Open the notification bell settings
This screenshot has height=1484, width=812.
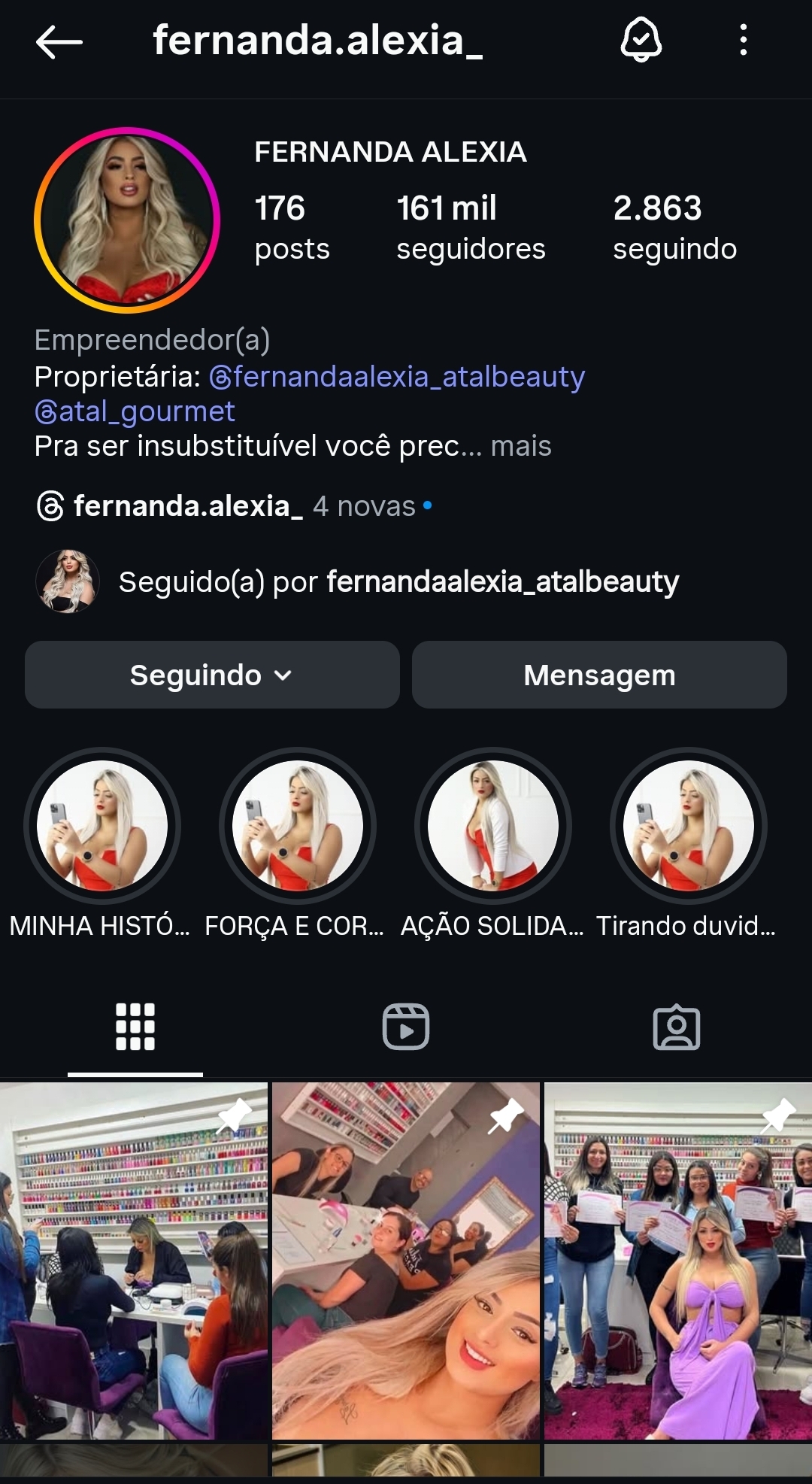tap(641, 40)
